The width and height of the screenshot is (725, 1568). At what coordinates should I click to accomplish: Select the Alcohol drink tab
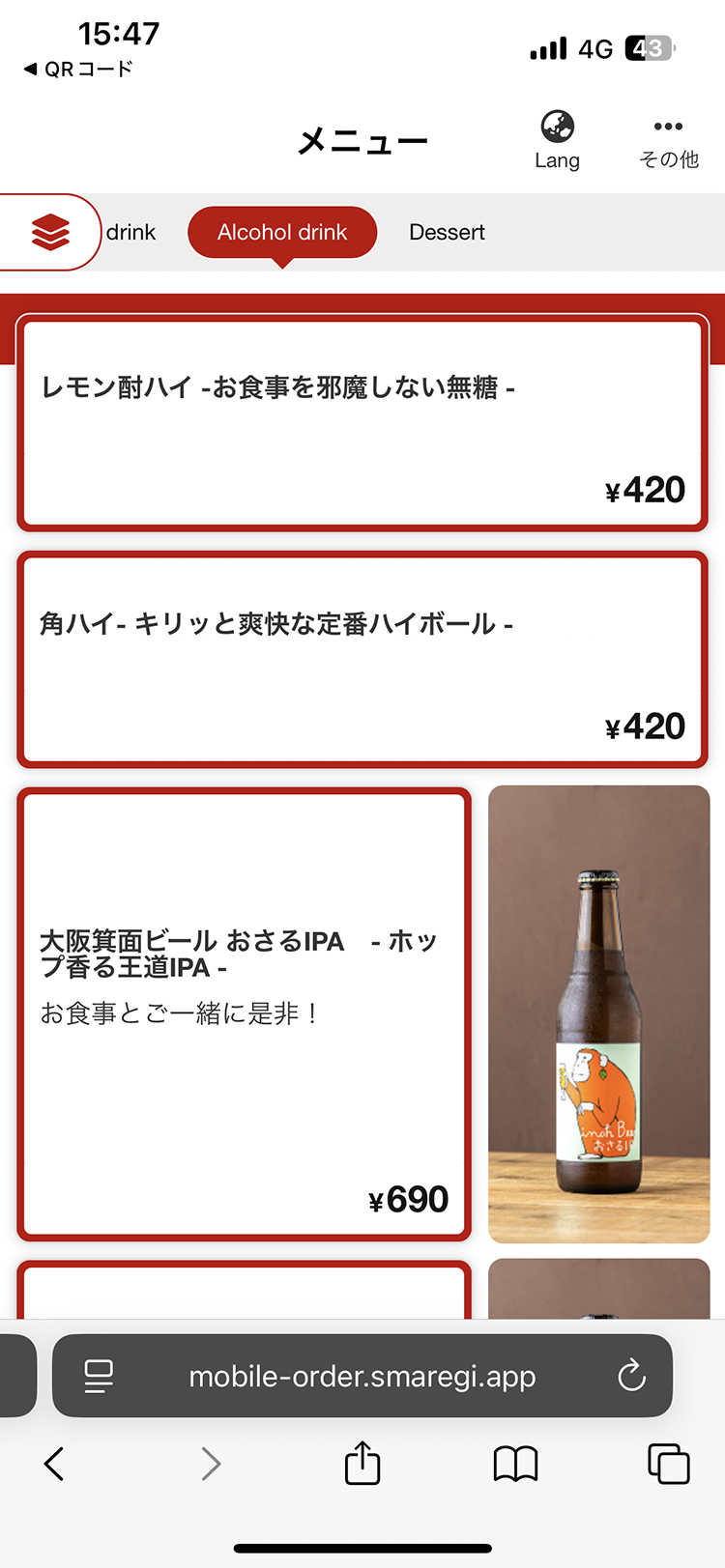pyautogui.click(x=282, y=232)
